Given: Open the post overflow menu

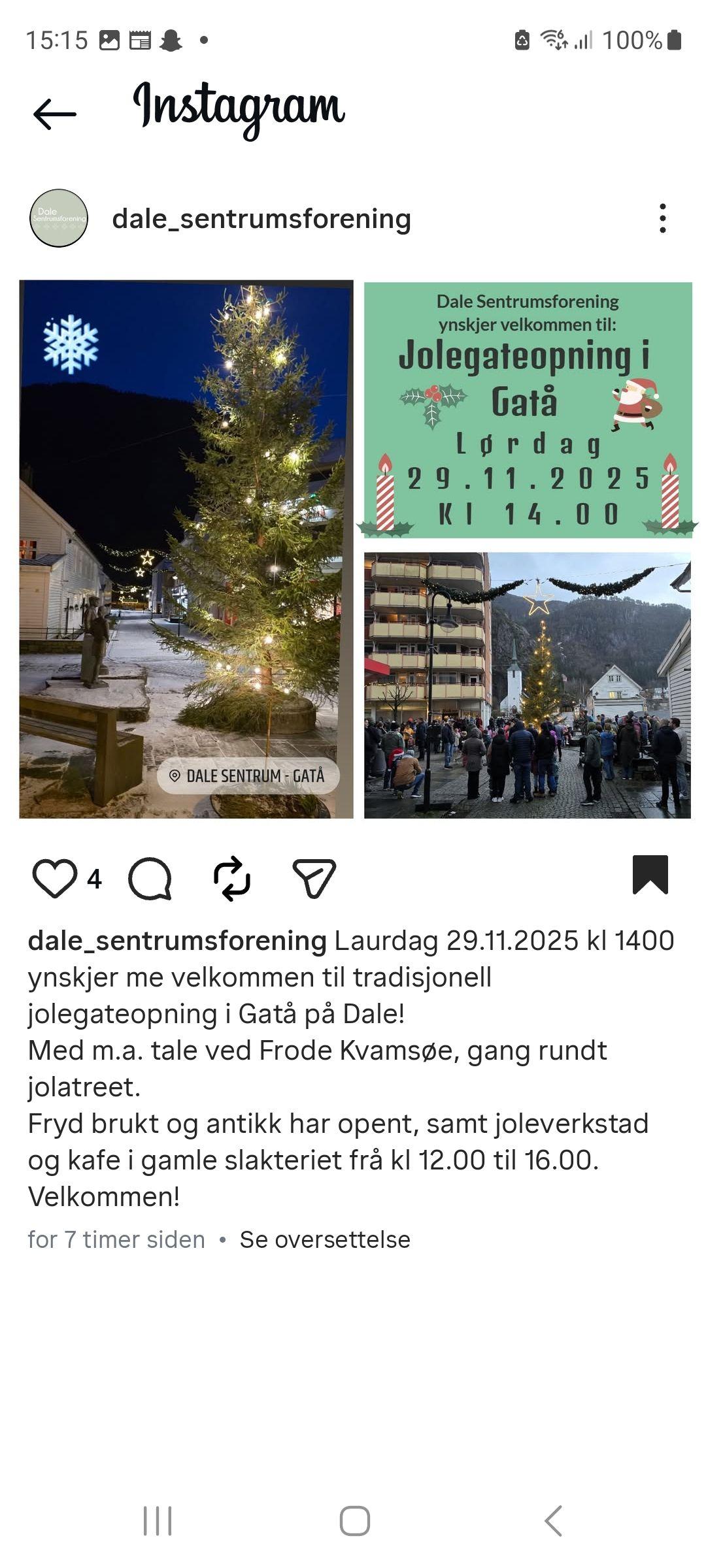Looking at the screenshot, I should click(662, 218).
